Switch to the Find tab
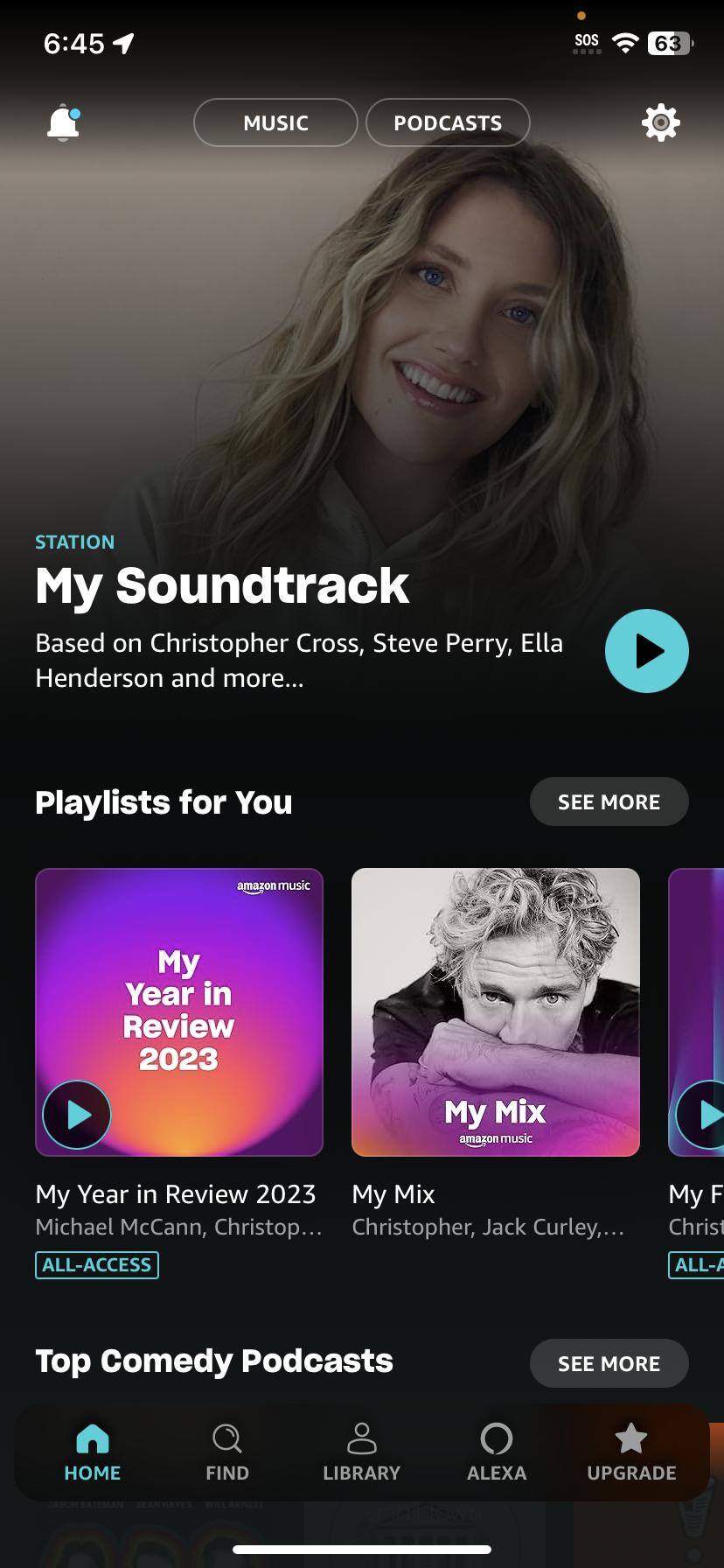 click(x=227, y=1452)
